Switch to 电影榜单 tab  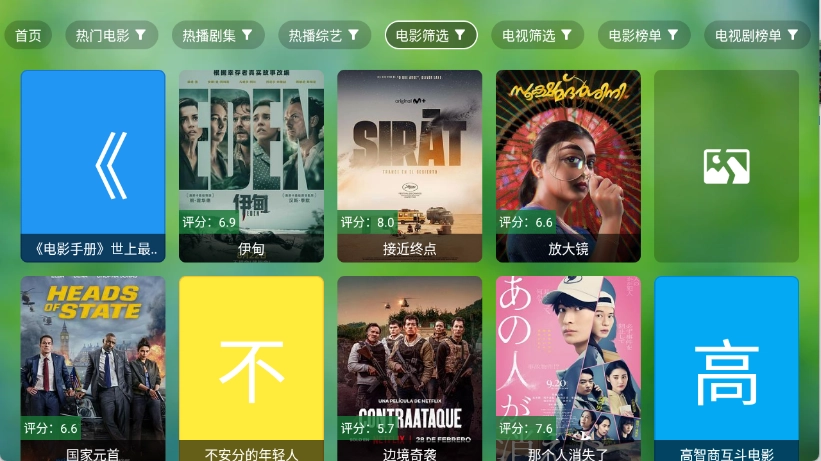point(644,35)
